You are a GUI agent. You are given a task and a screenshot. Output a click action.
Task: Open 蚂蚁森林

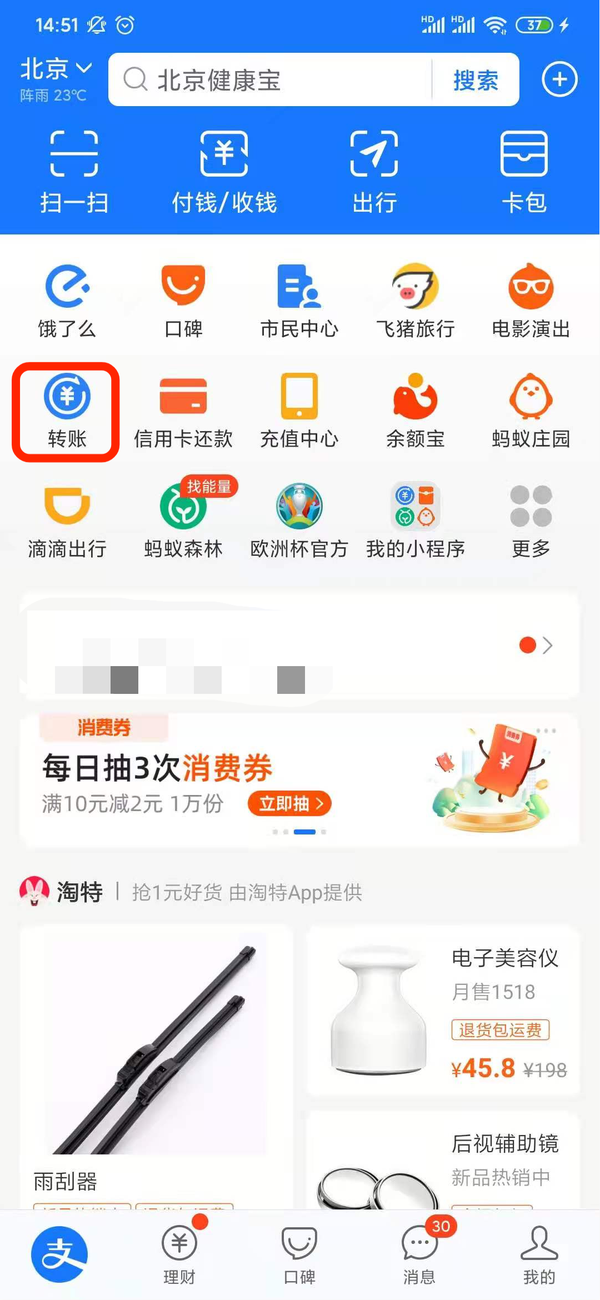tap(183, 520)
